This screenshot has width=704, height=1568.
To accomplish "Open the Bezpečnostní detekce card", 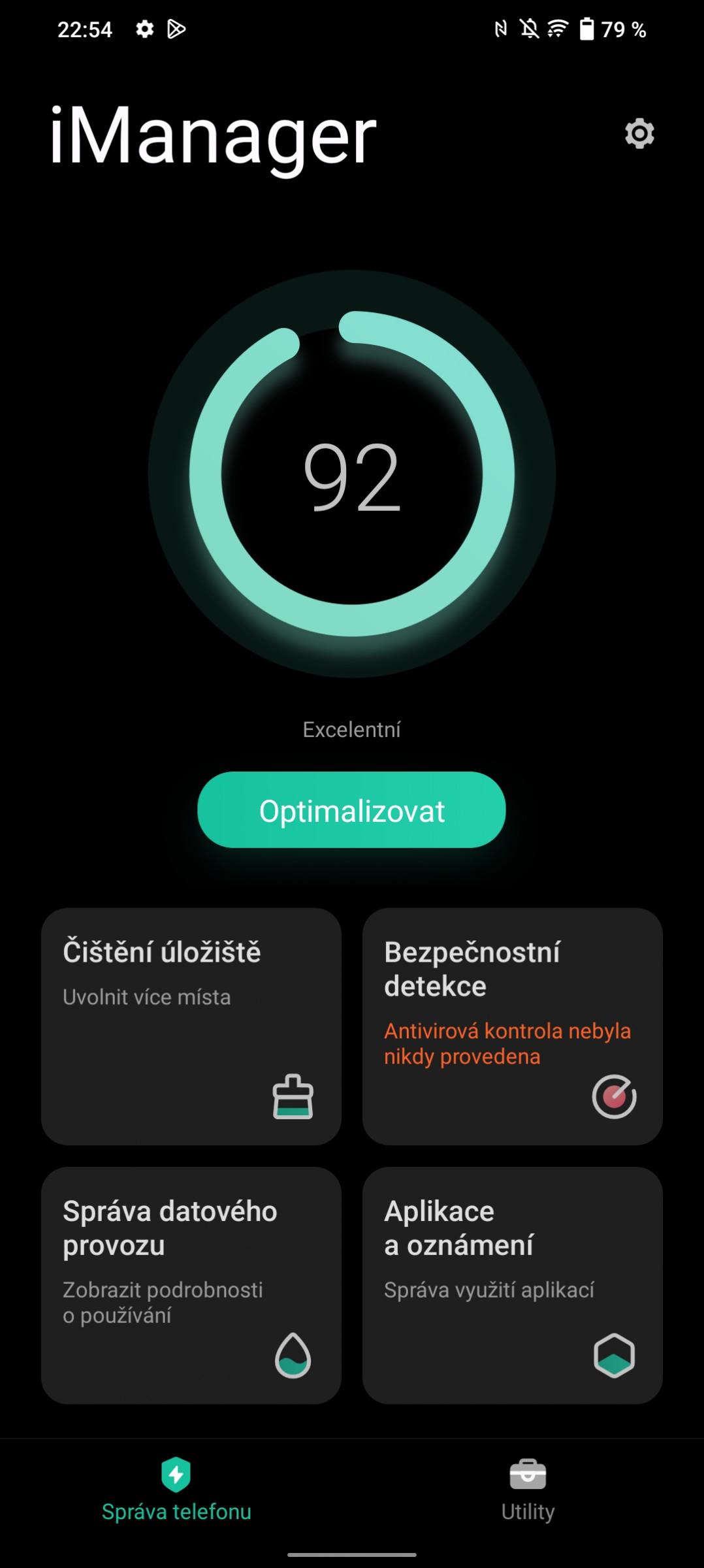I will click(513, 1026).
